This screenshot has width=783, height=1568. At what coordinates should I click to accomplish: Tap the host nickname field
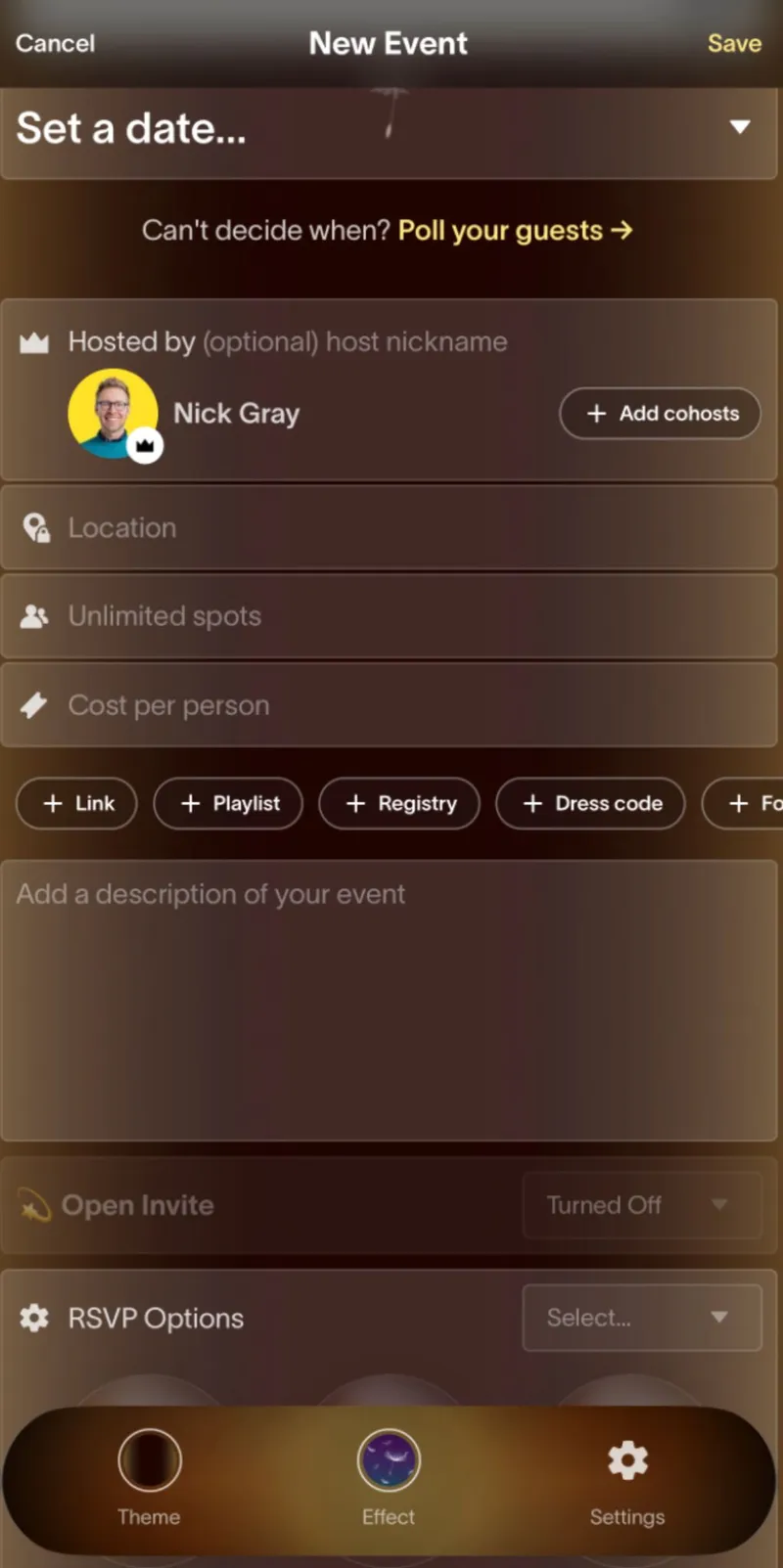tap(355, 341)
